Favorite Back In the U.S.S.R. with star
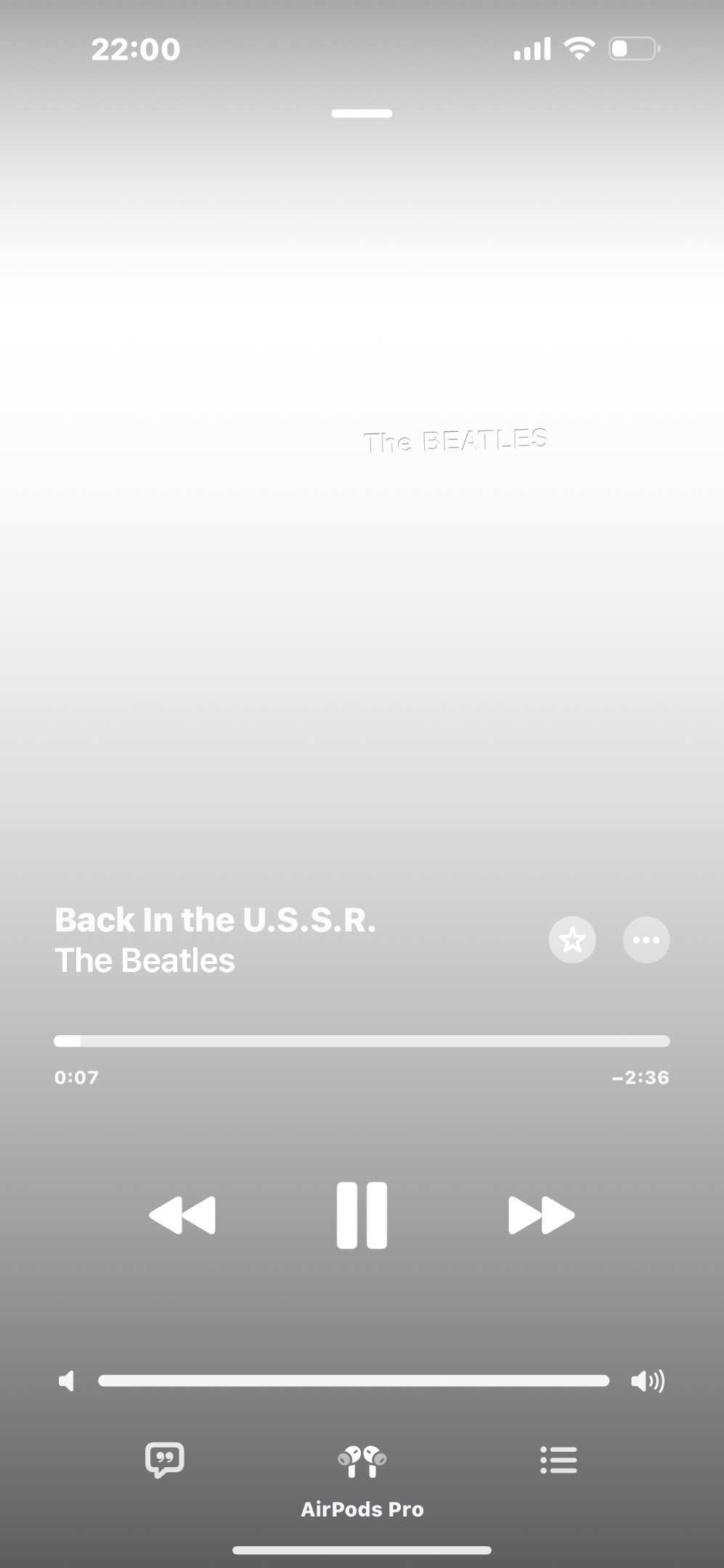Screen dimensions: 724x1568 (572, 940)
